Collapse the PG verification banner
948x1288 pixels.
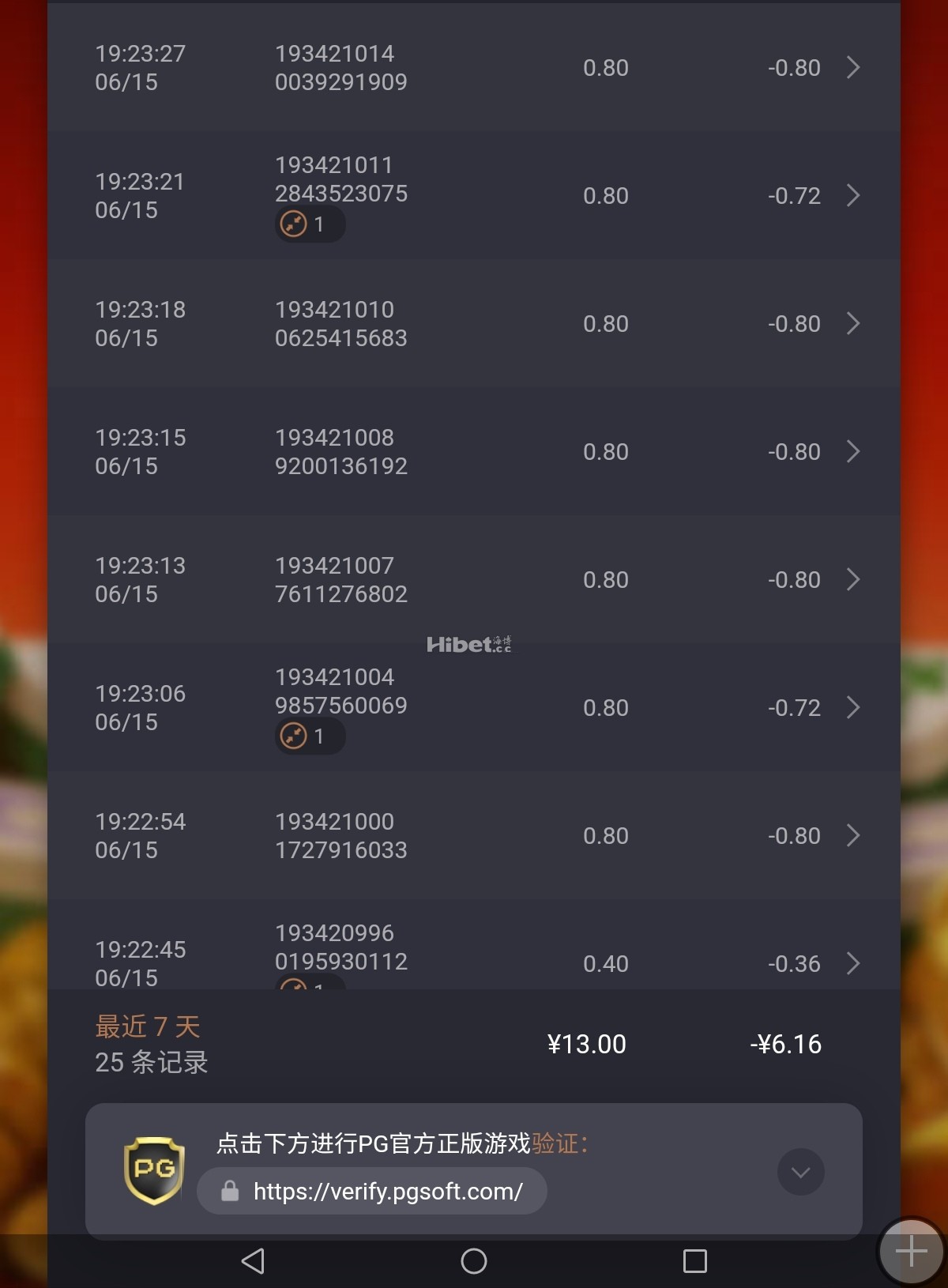pyautogui.click(x=800, y=1172)
